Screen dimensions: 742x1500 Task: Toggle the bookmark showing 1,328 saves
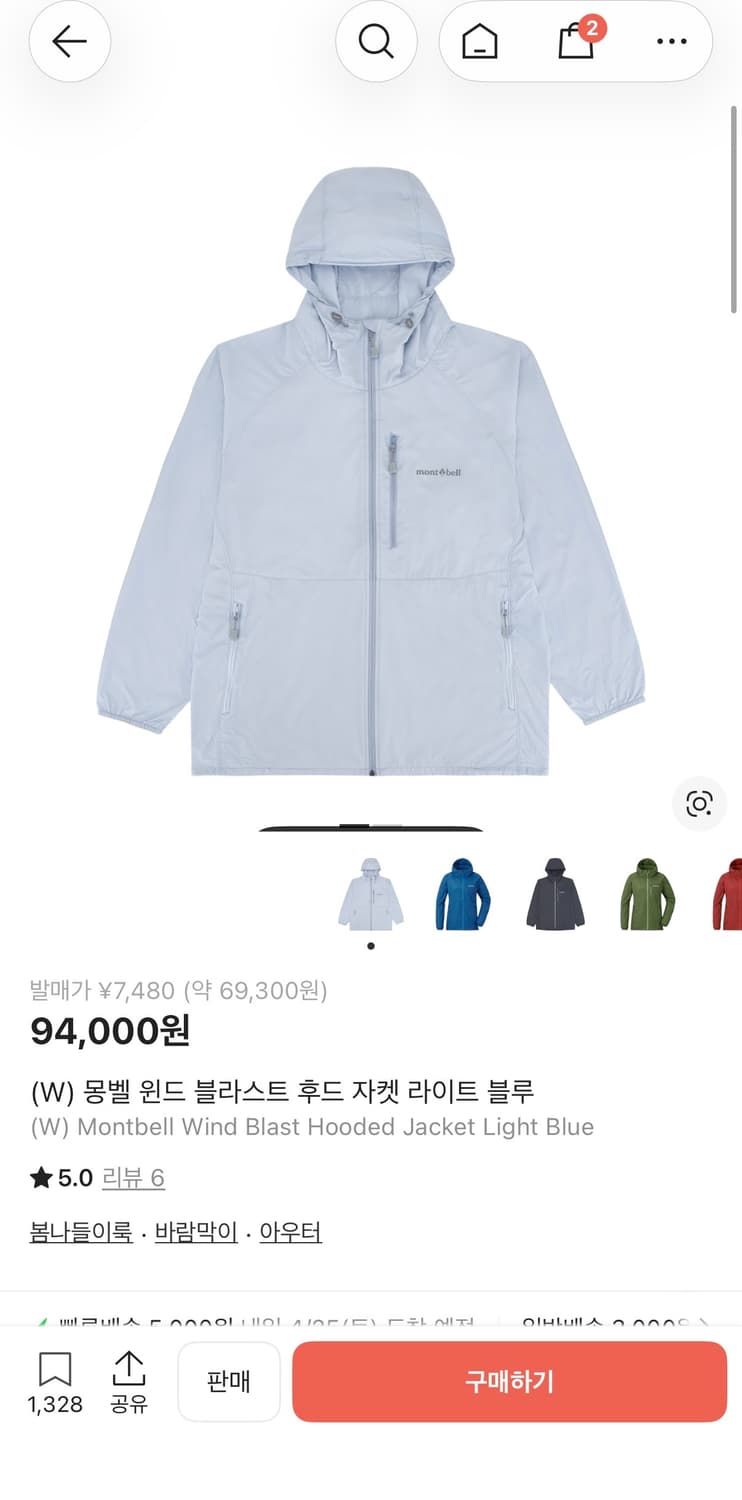coord(55,1380)
